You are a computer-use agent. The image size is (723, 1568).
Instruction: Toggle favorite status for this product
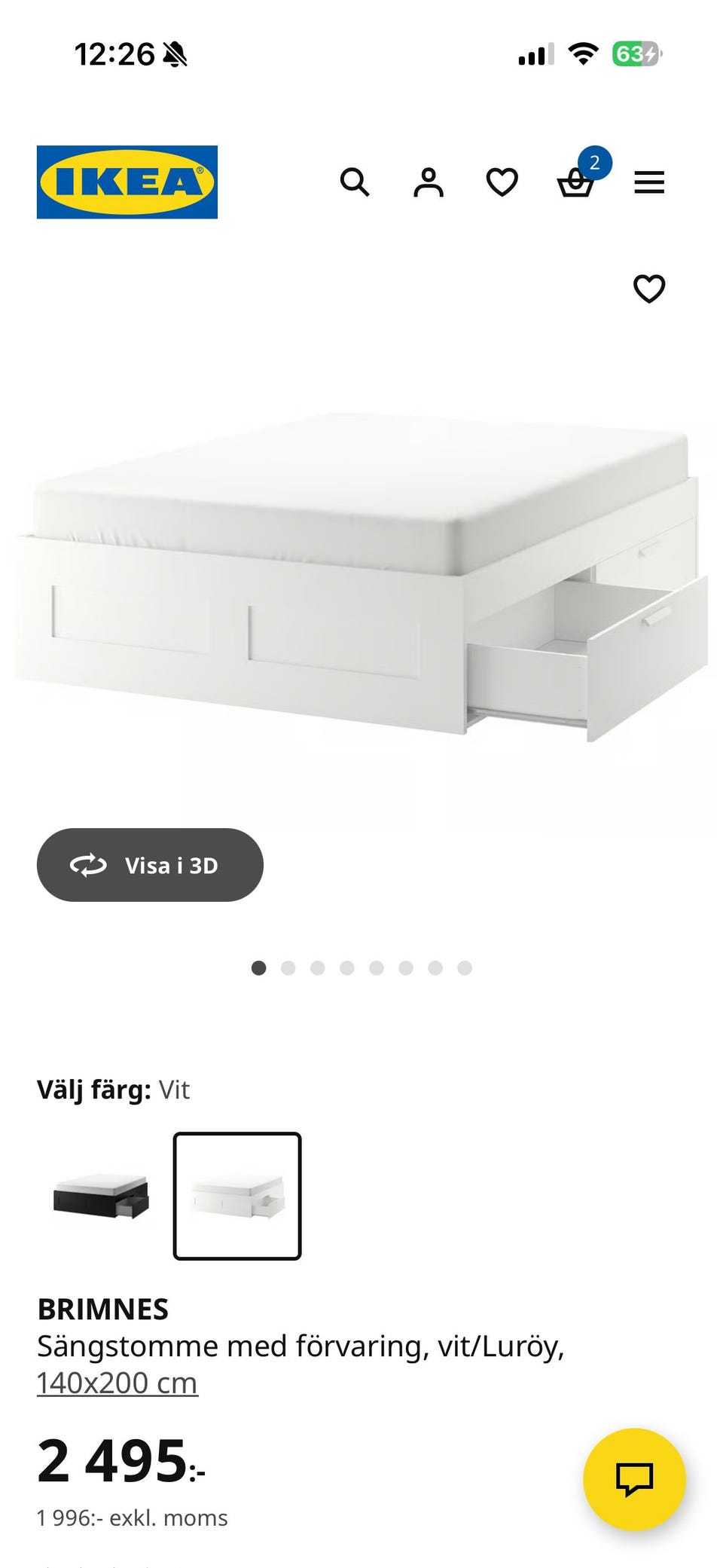(649, 287)
